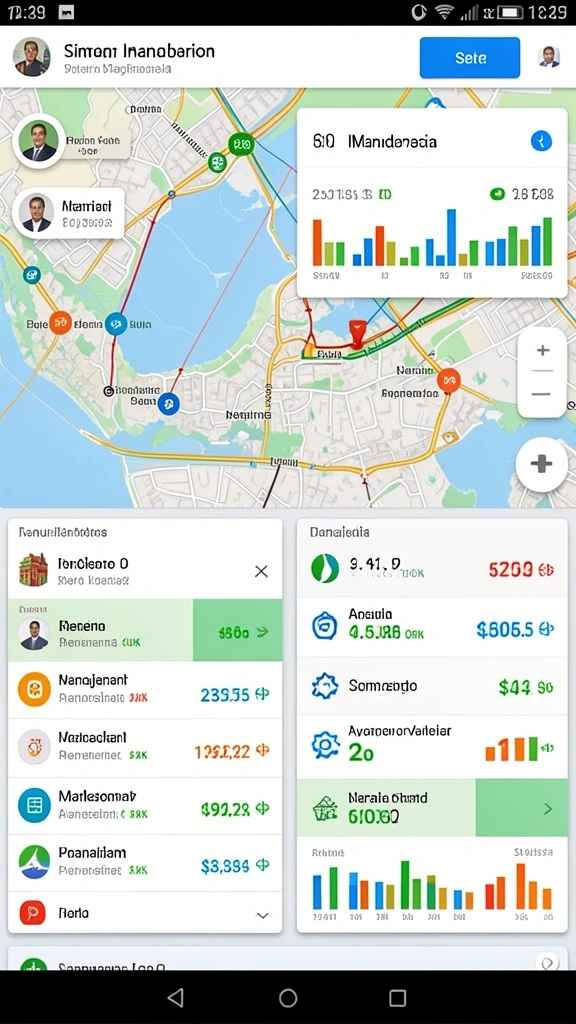
Task: Close the Ienoleore row with the X
Action: pos(261,571)
